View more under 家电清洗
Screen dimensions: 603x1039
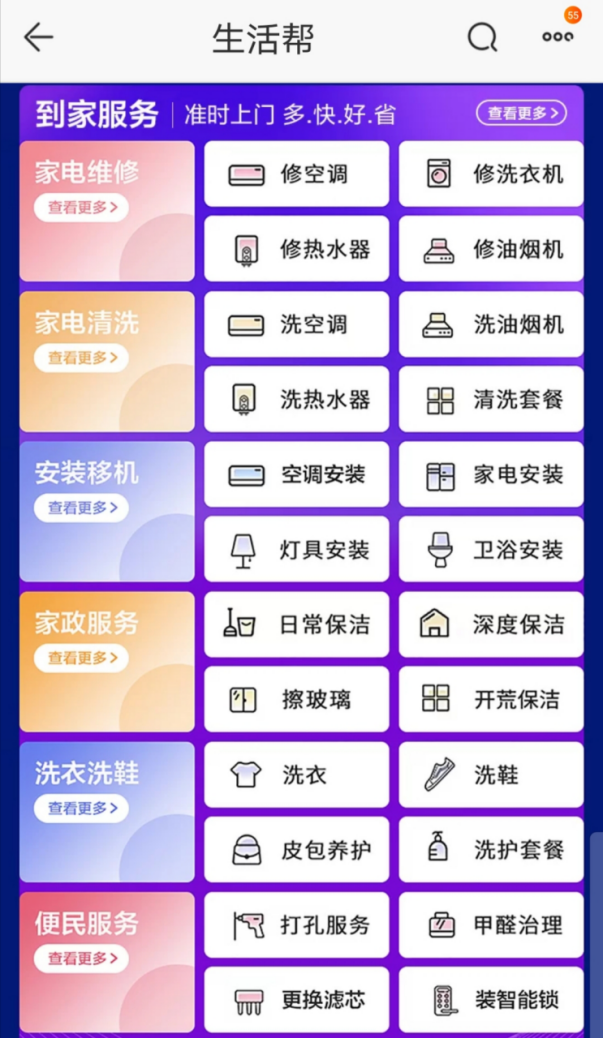pyautogui.click(x=81, y=357)
